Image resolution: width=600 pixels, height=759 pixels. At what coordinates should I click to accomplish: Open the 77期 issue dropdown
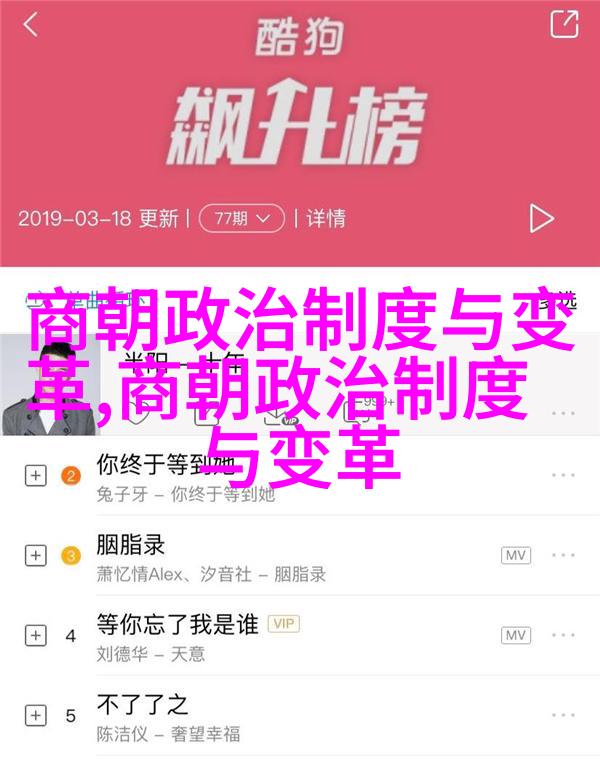pyautogui.click(x=241, y=217)
